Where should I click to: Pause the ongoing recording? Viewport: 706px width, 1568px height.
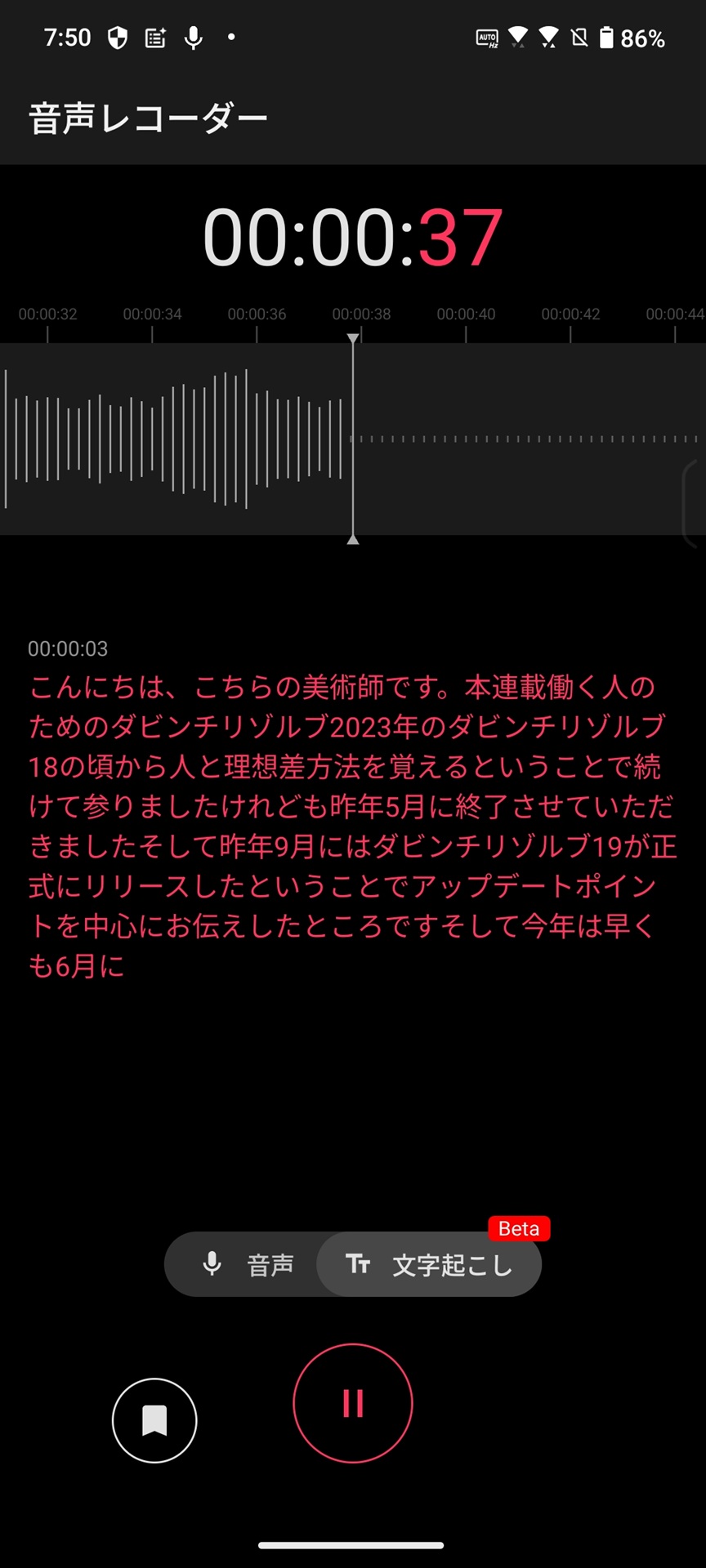(352, 1403)
